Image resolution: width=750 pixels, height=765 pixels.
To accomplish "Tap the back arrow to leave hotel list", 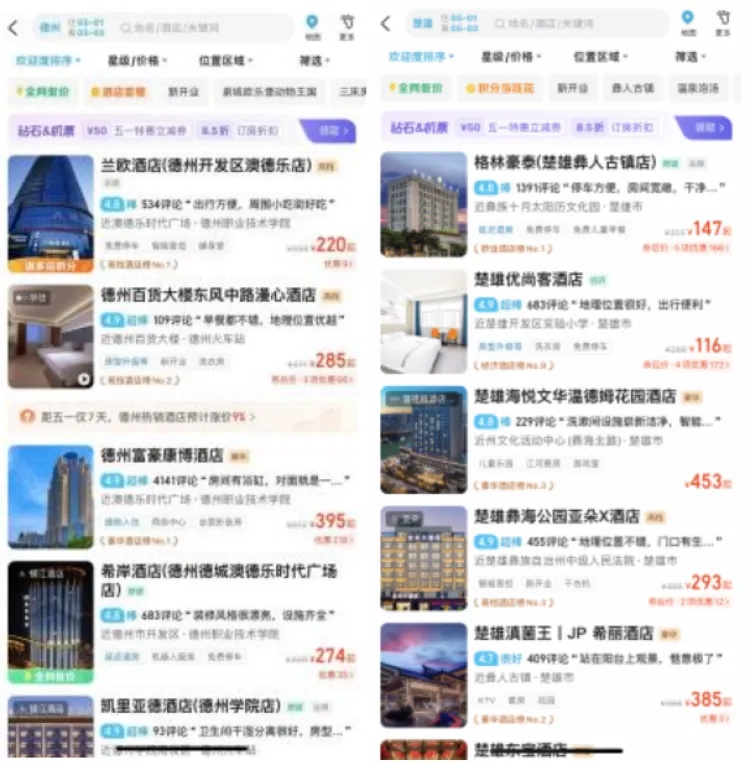I will click(13, 24).
